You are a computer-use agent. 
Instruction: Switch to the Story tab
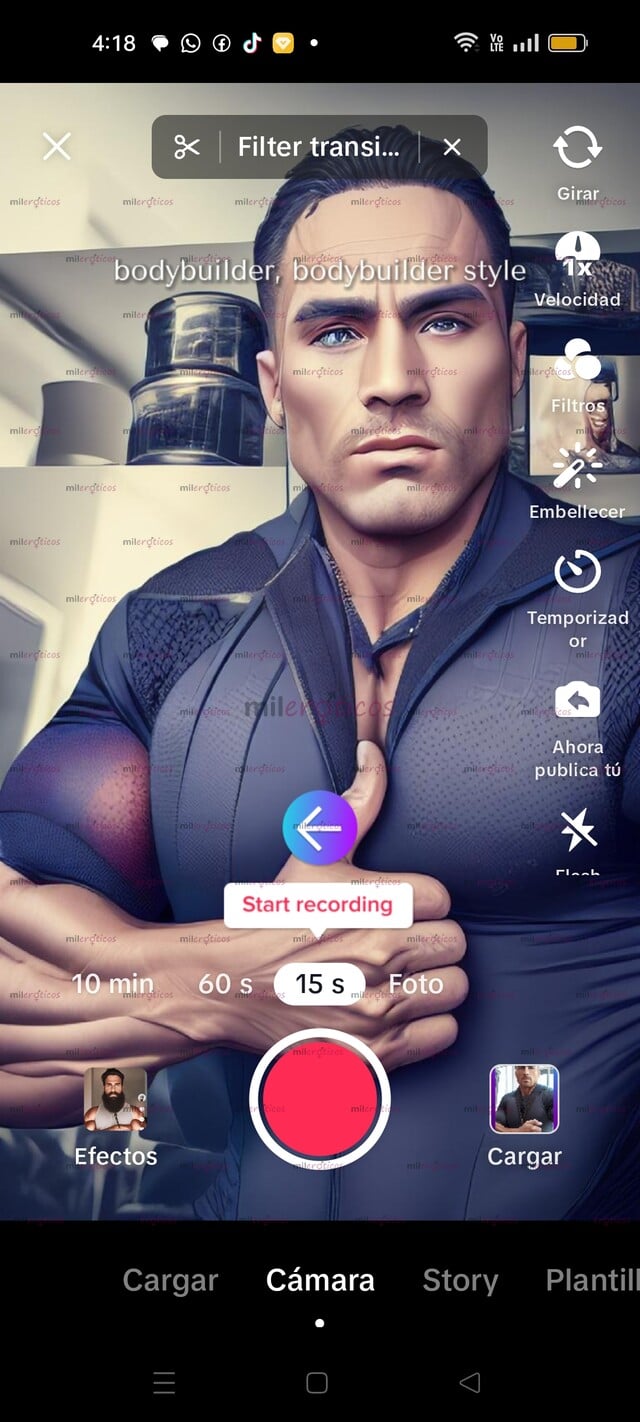460,1280
